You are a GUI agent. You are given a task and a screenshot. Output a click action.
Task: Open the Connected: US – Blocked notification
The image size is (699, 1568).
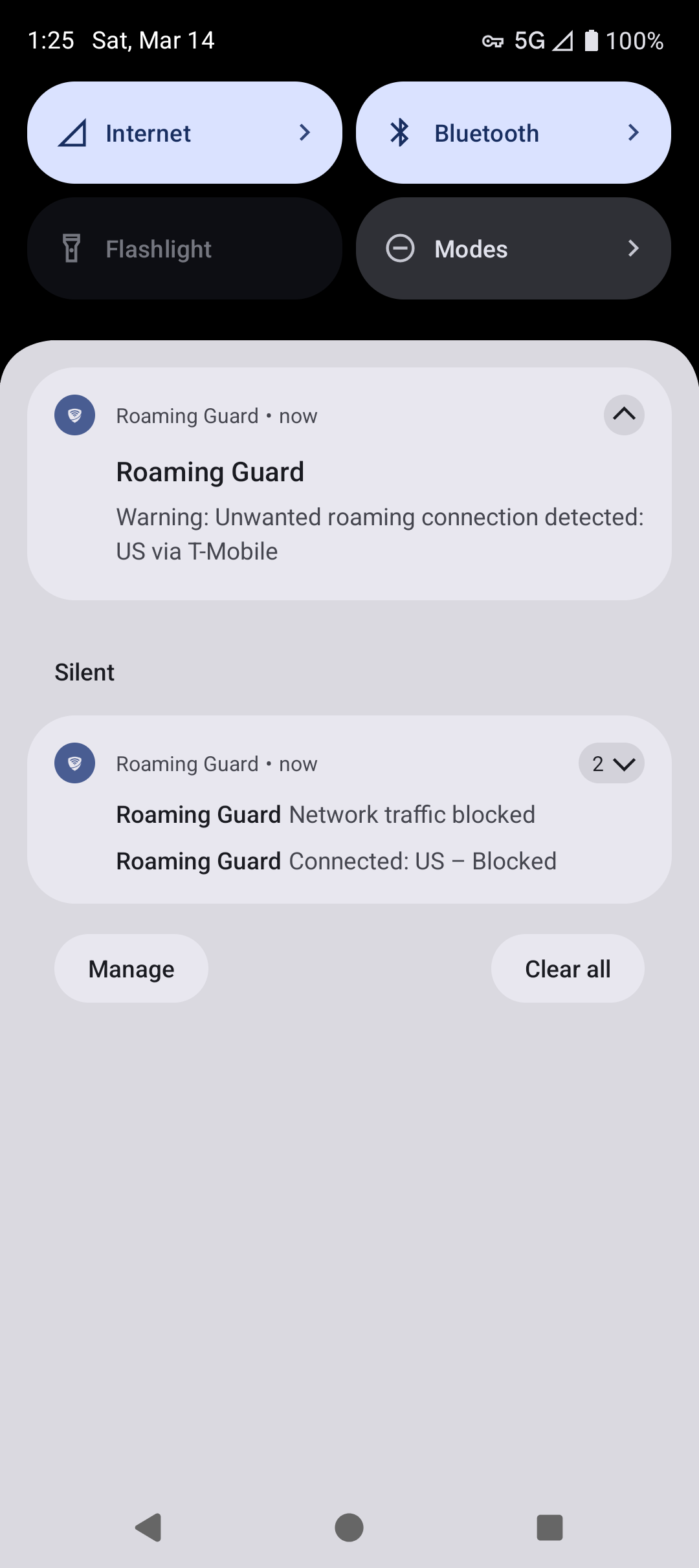point(336,861)
